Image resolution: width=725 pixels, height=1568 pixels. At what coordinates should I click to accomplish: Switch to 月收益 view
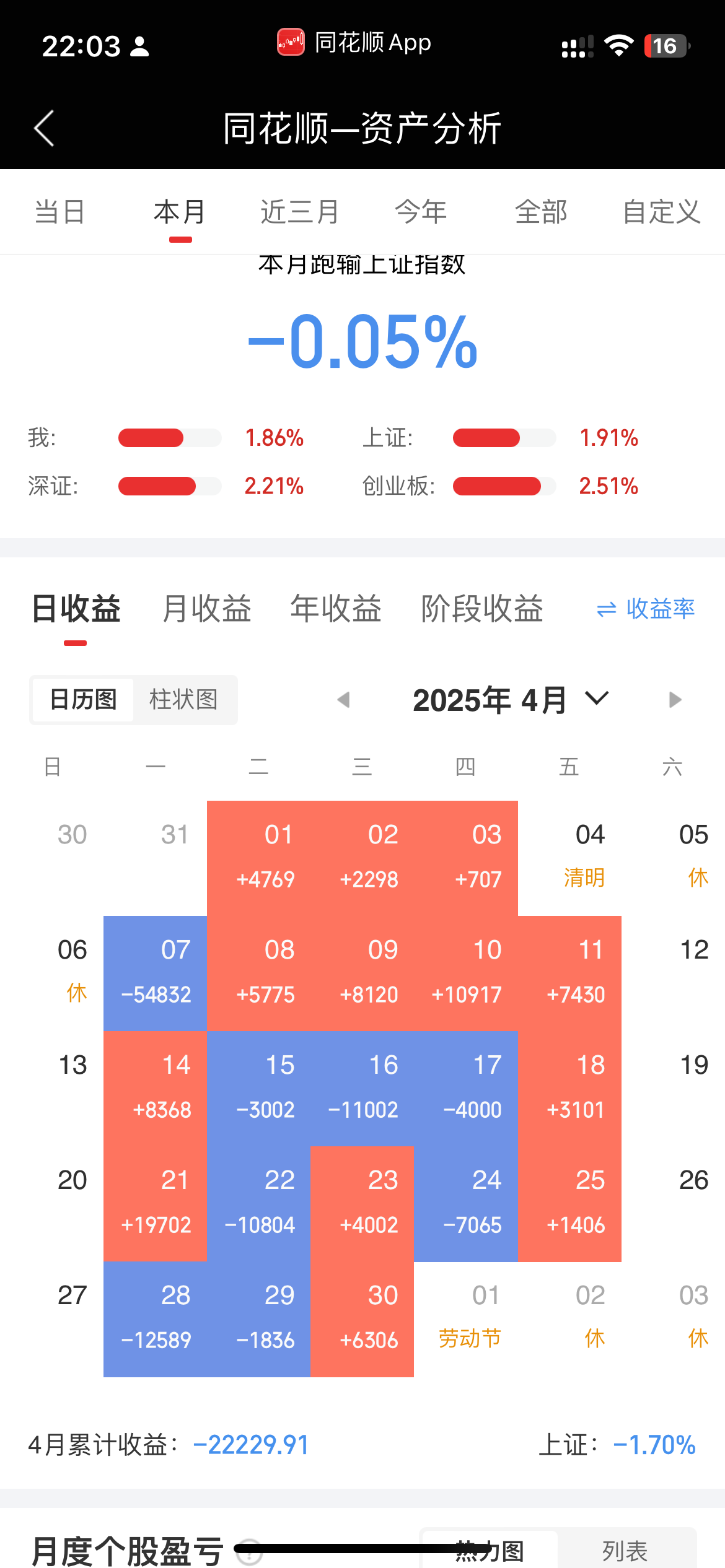point(206,609)
